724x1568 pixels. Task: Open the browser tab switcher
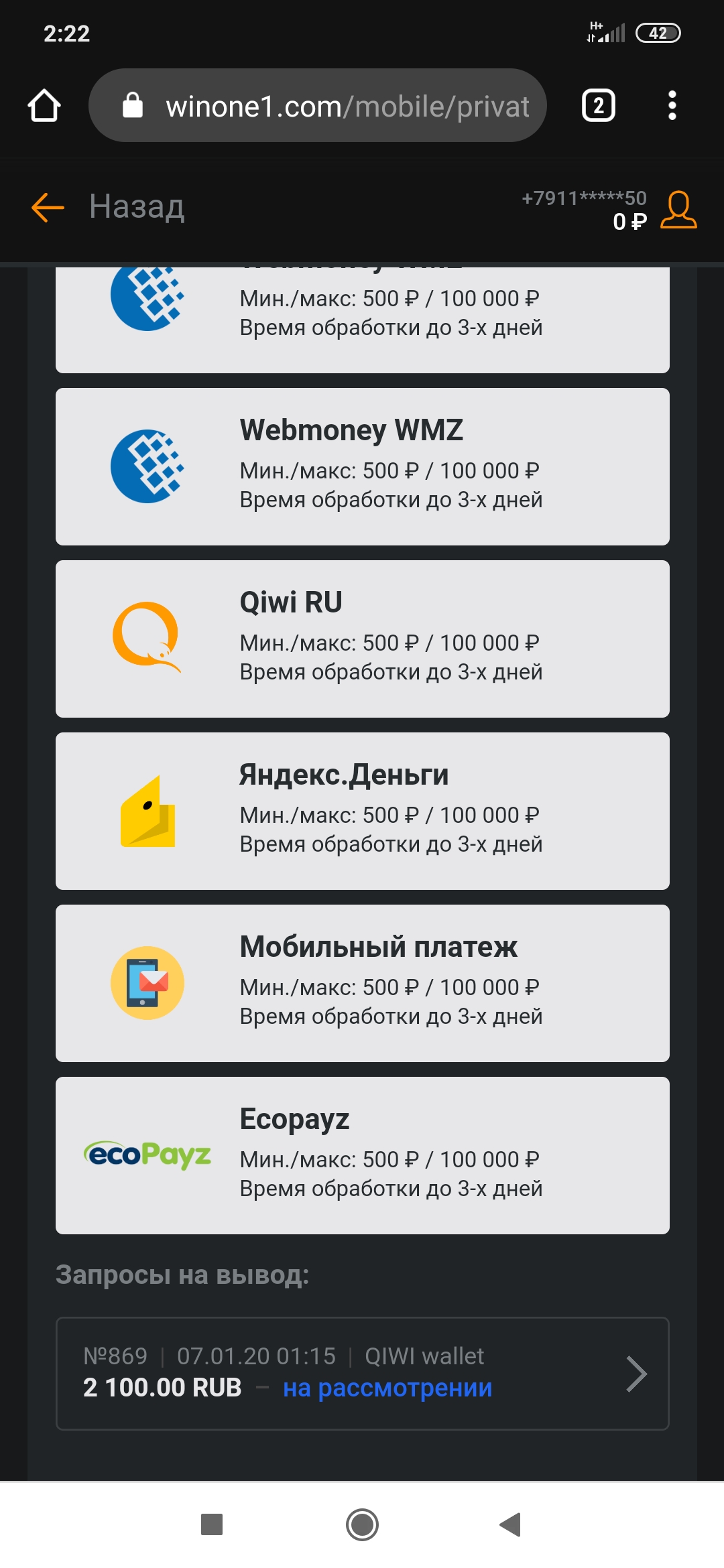click(598, 105)
